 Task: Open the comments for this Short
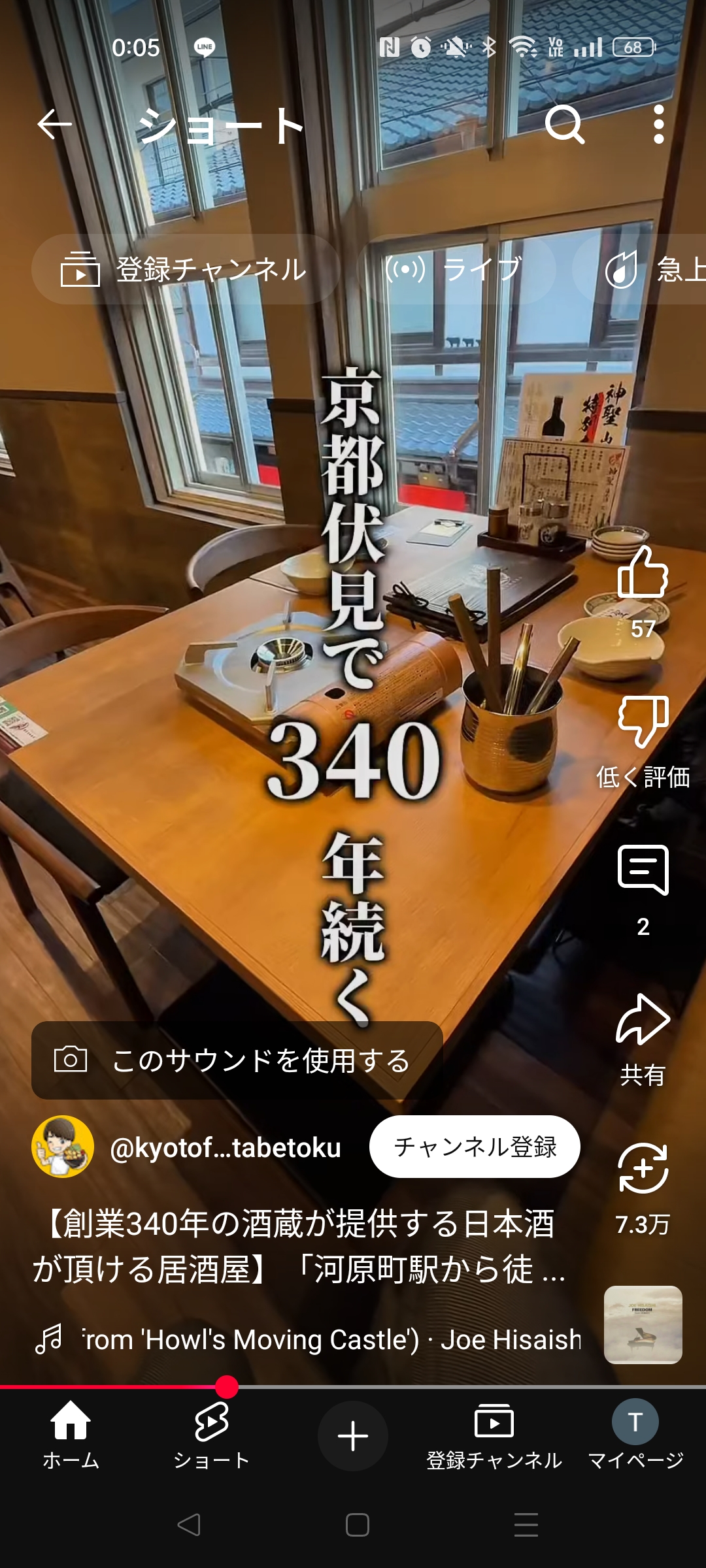pos(643,871)
